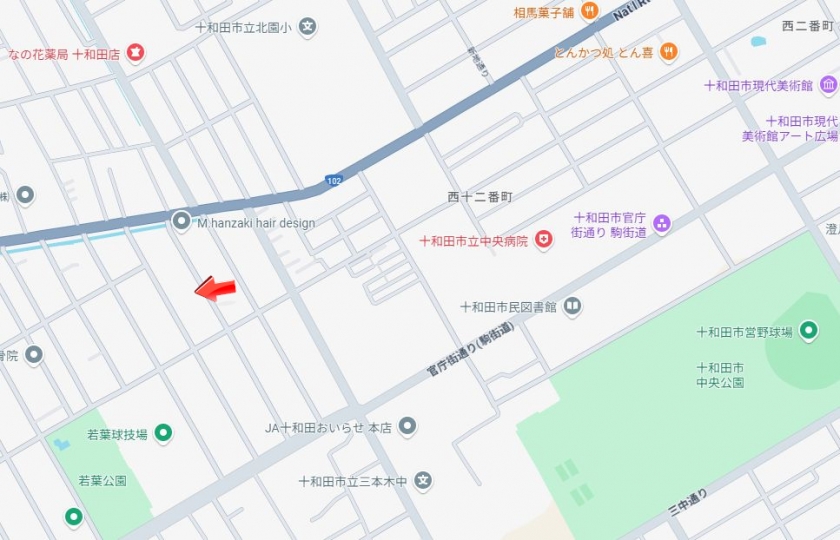Select the 十和田市官庁街通り 駒街道 attraction marker
This screenshot has height=540, width=840.
(x=662, y=224)
